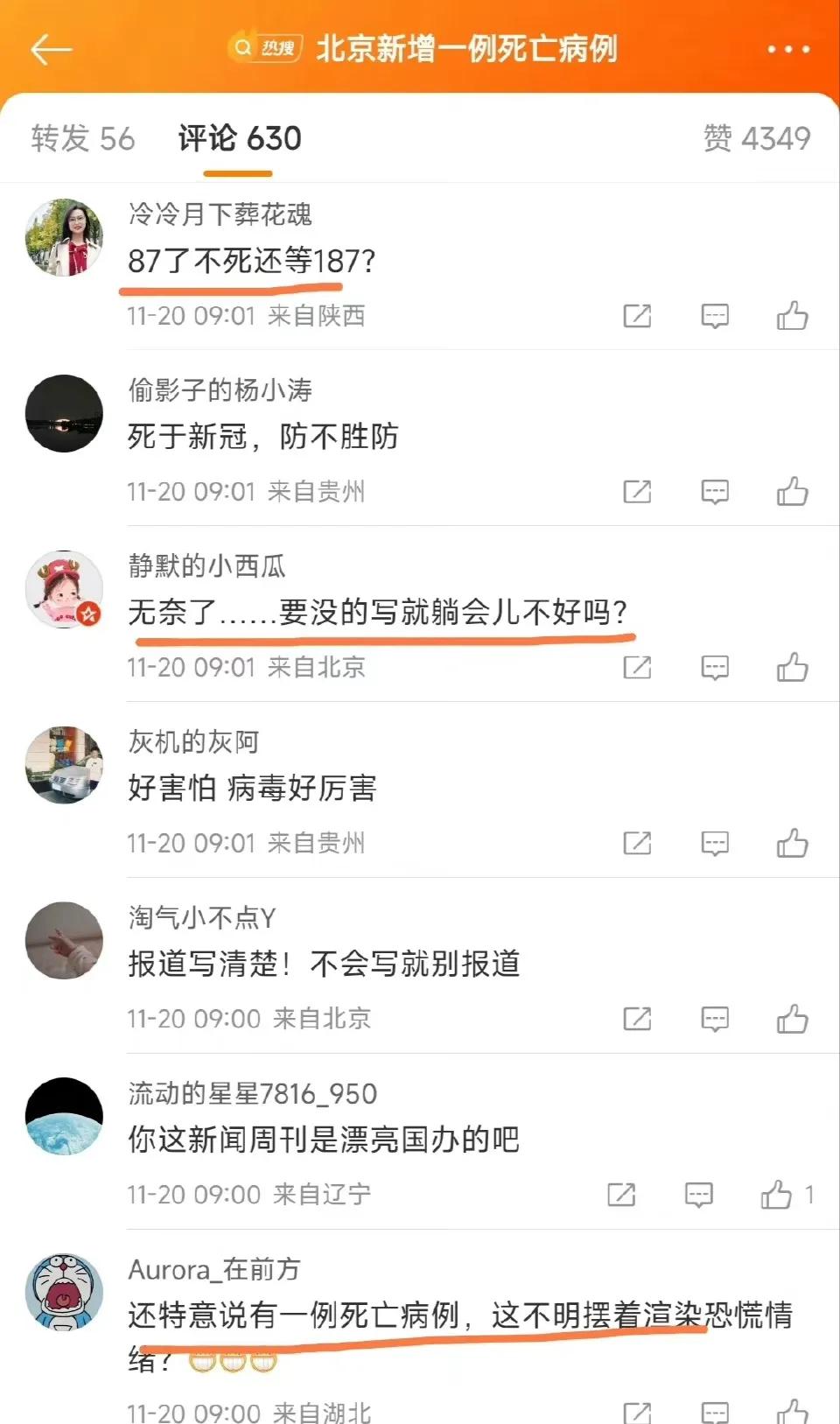Reply to 冷冷月下葬花魂's comment
This screenshot has height=1424, width=840.
click(715, 316)
